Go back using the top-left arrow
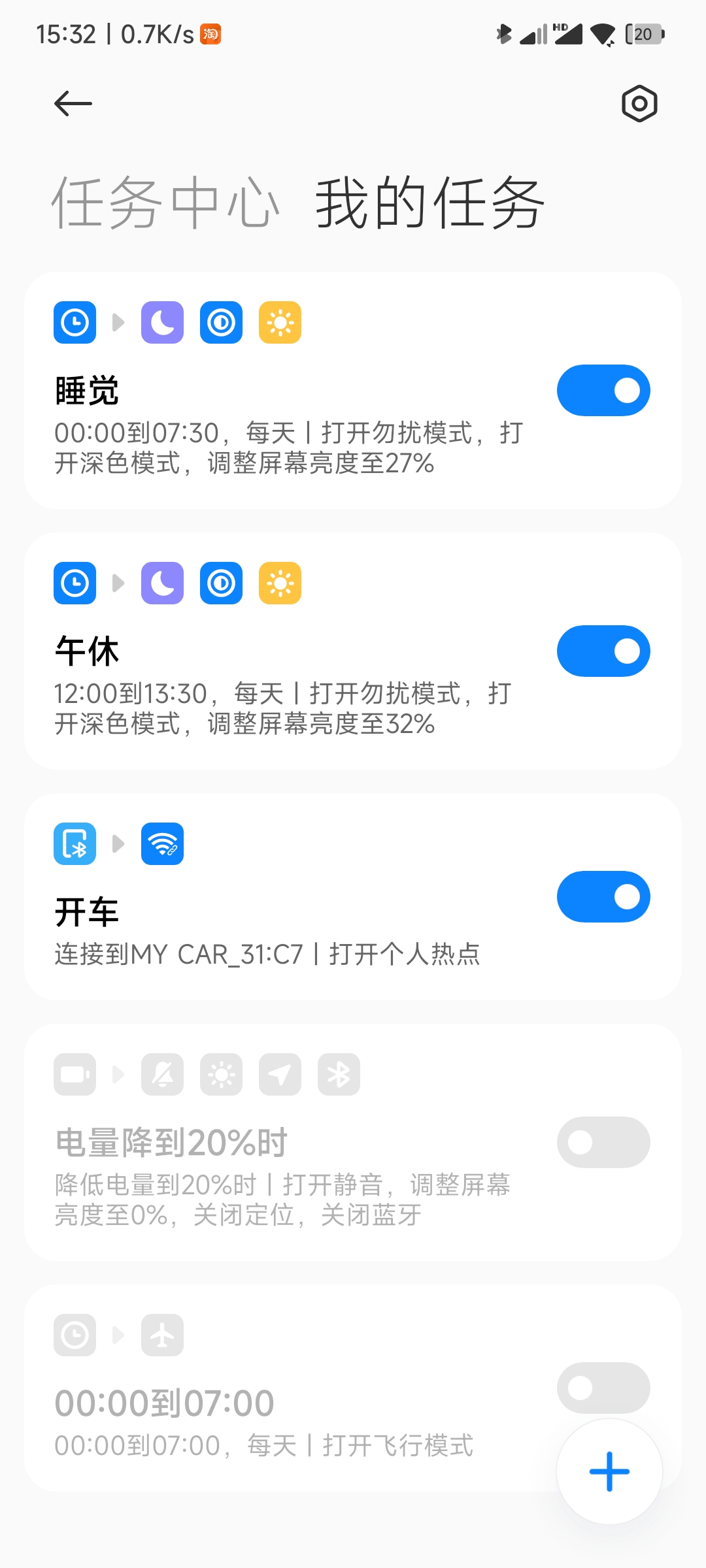Screen dimensions: 706x1568 [73, 104]
